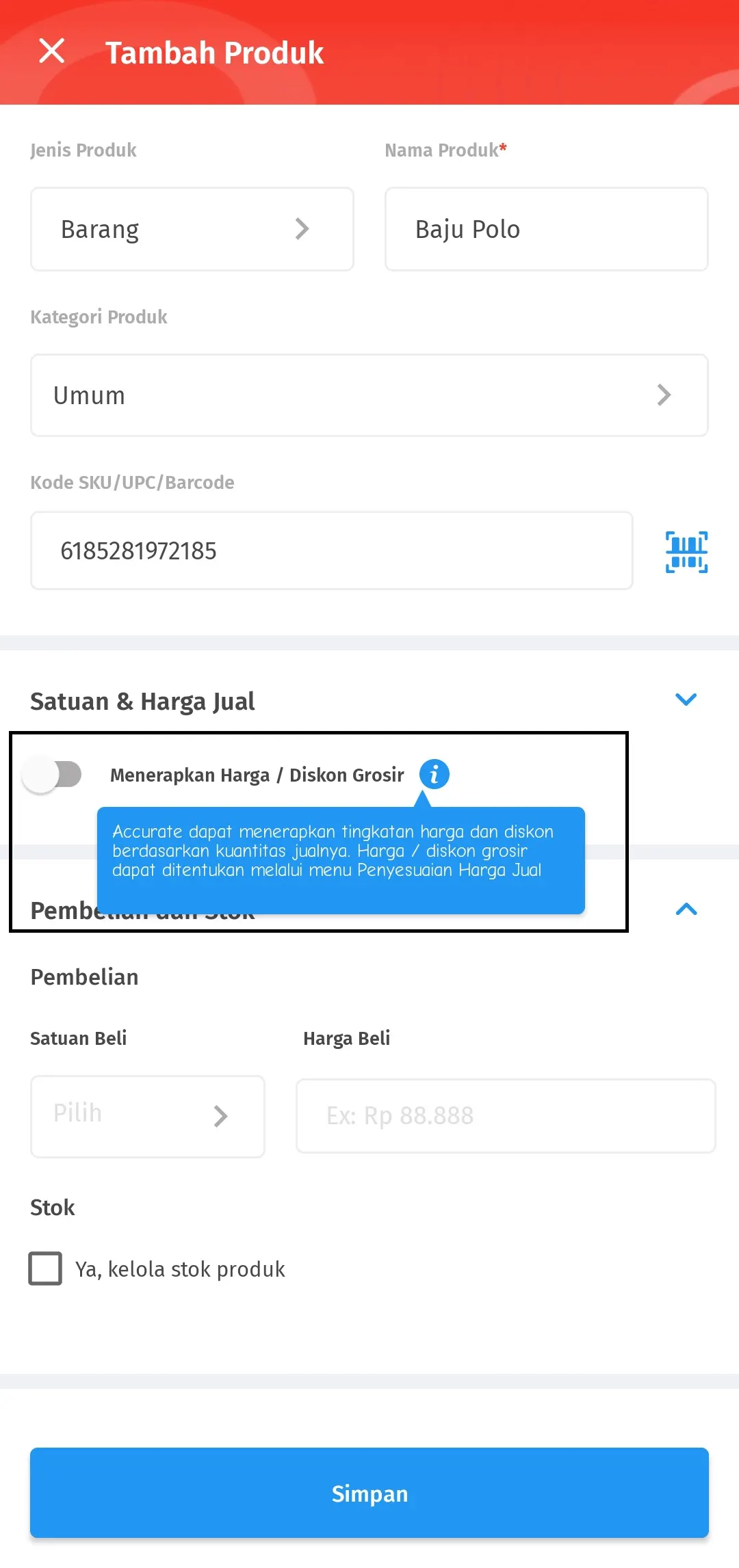Select the SKU code 6185281972185 field
The height and width of the screenshot is (1568, 739).
[x=331, y=550]
